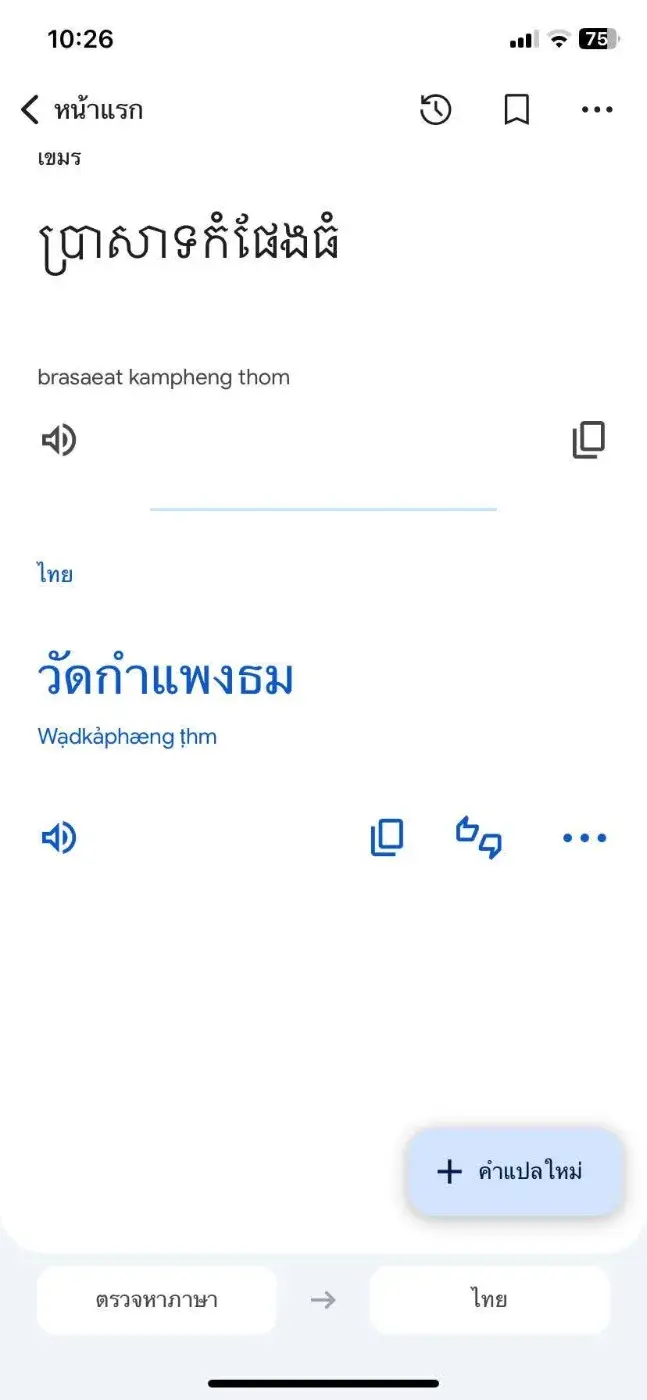
Task: Play audio of the Khmer source text
Action: click(x=59, y=440)
